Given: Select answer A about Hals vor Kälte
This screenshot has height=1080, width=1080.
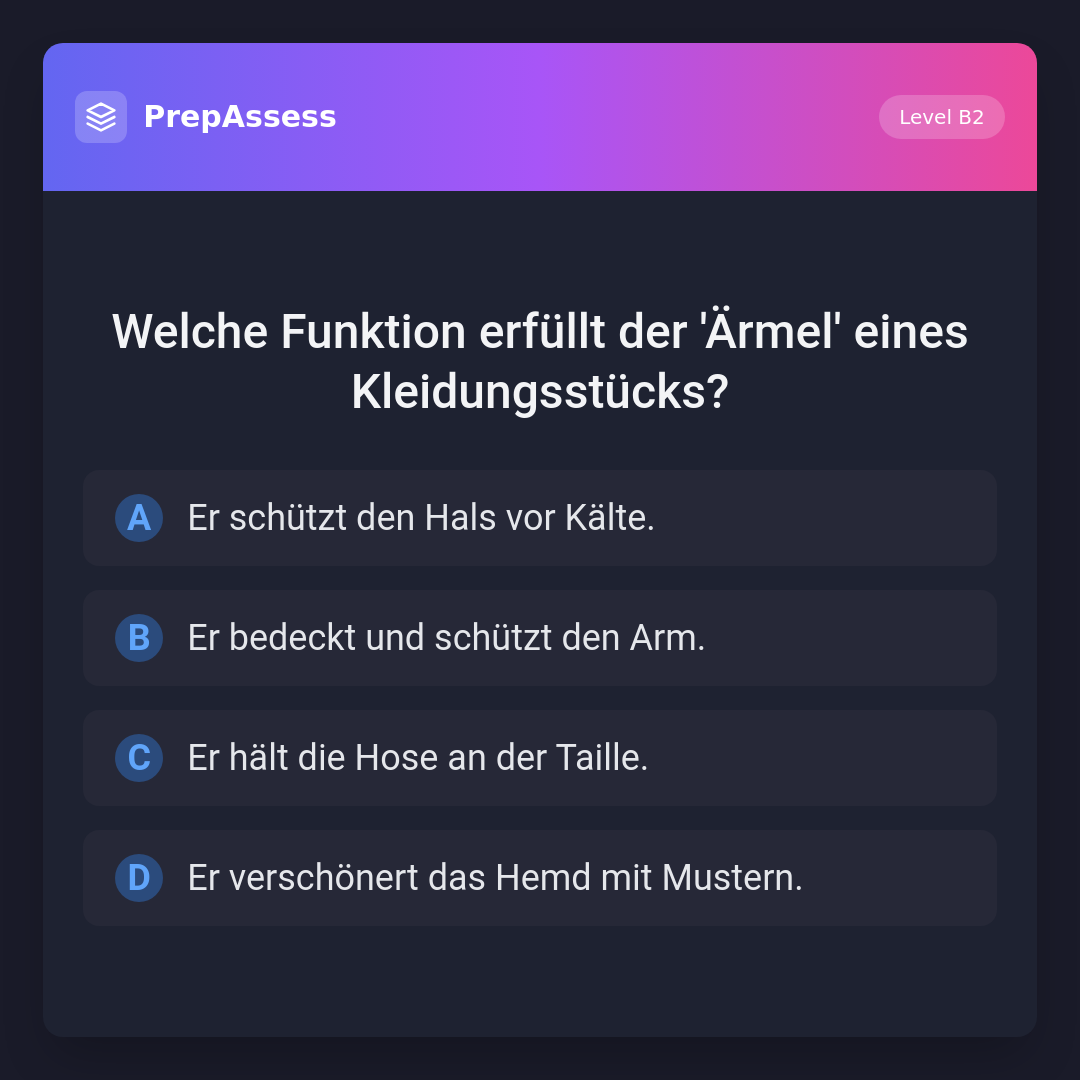Looking at the screenshot, I should (x=539, y=518).
